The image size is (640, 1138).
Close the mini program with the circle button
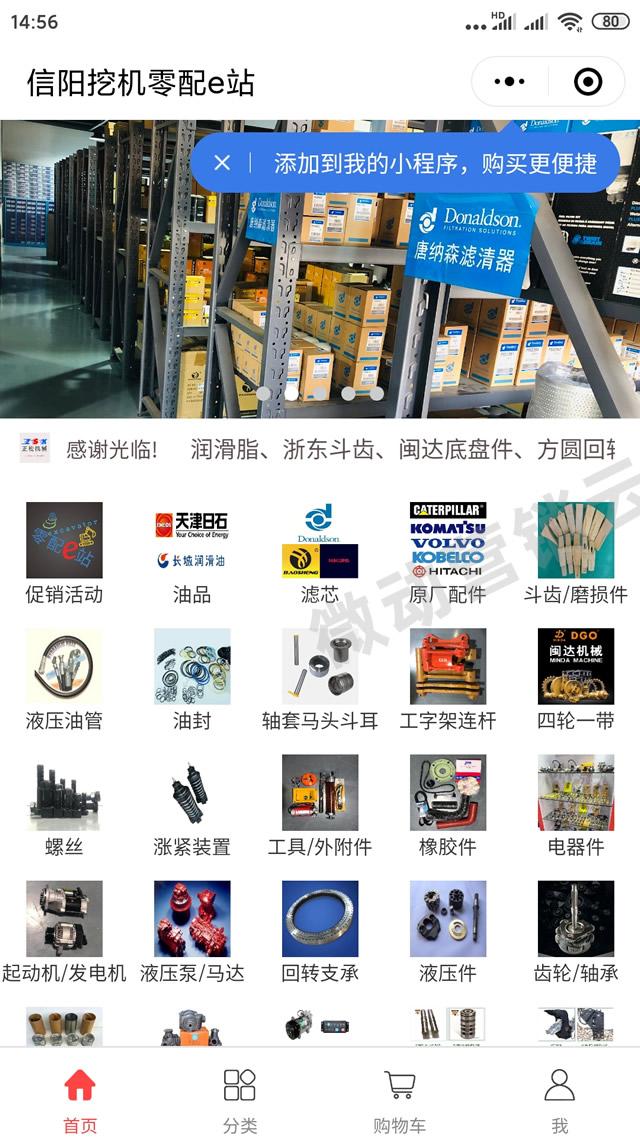588,82
